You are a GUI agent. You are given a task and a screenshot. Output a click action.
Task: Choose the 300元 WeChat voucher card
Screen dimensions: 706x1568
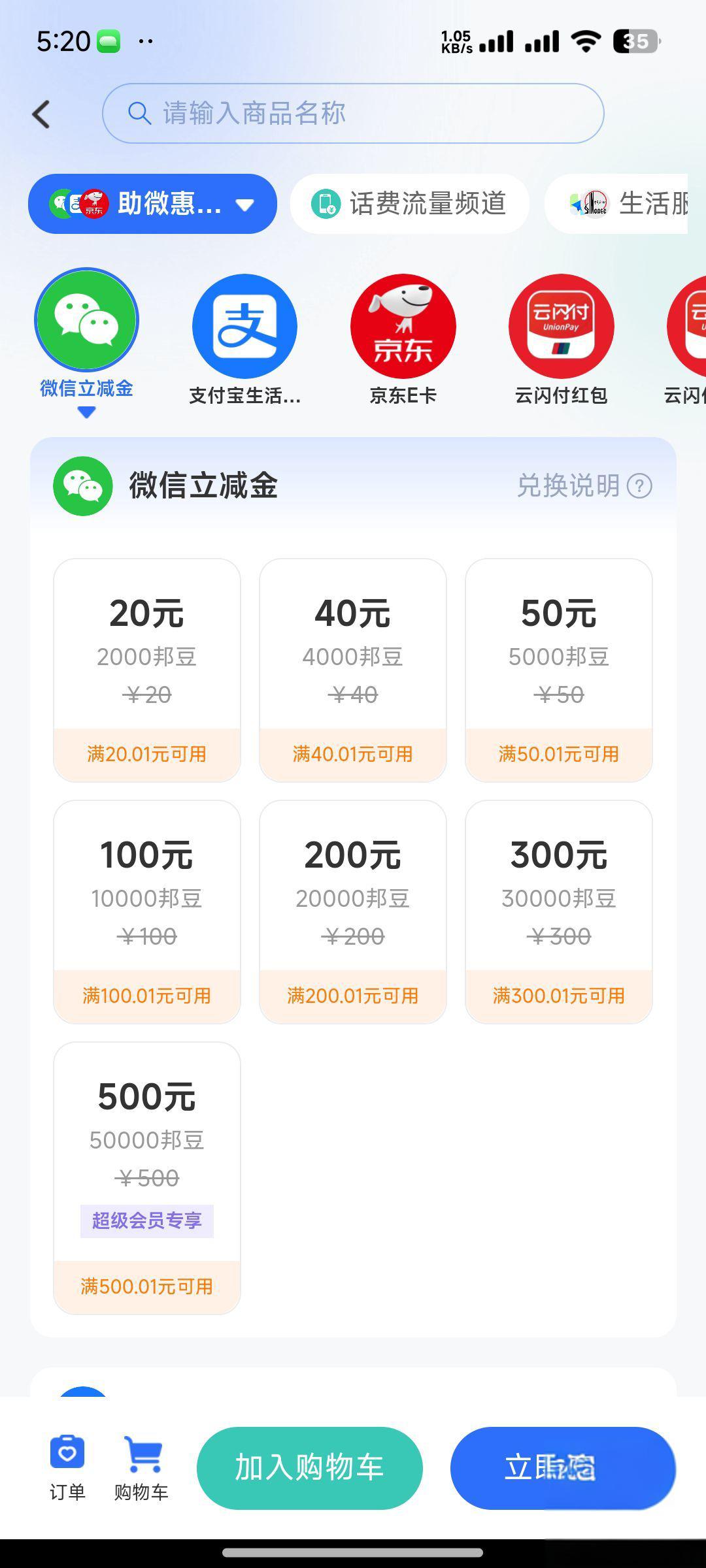coord(559,911)
